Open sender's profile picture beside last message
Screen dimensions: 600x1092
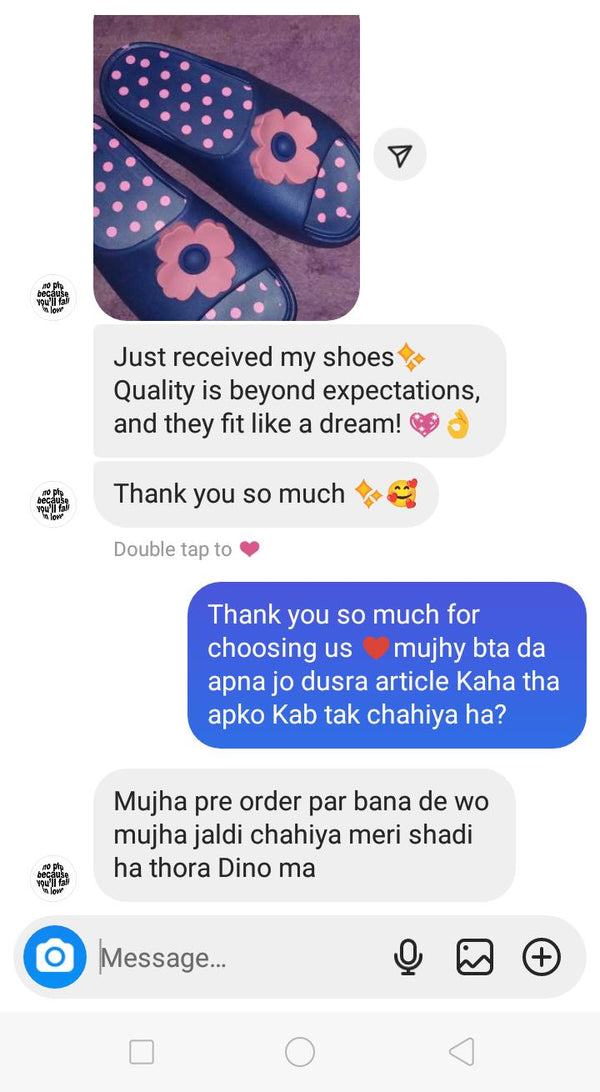pyautogui.click(x=53, y=877)
